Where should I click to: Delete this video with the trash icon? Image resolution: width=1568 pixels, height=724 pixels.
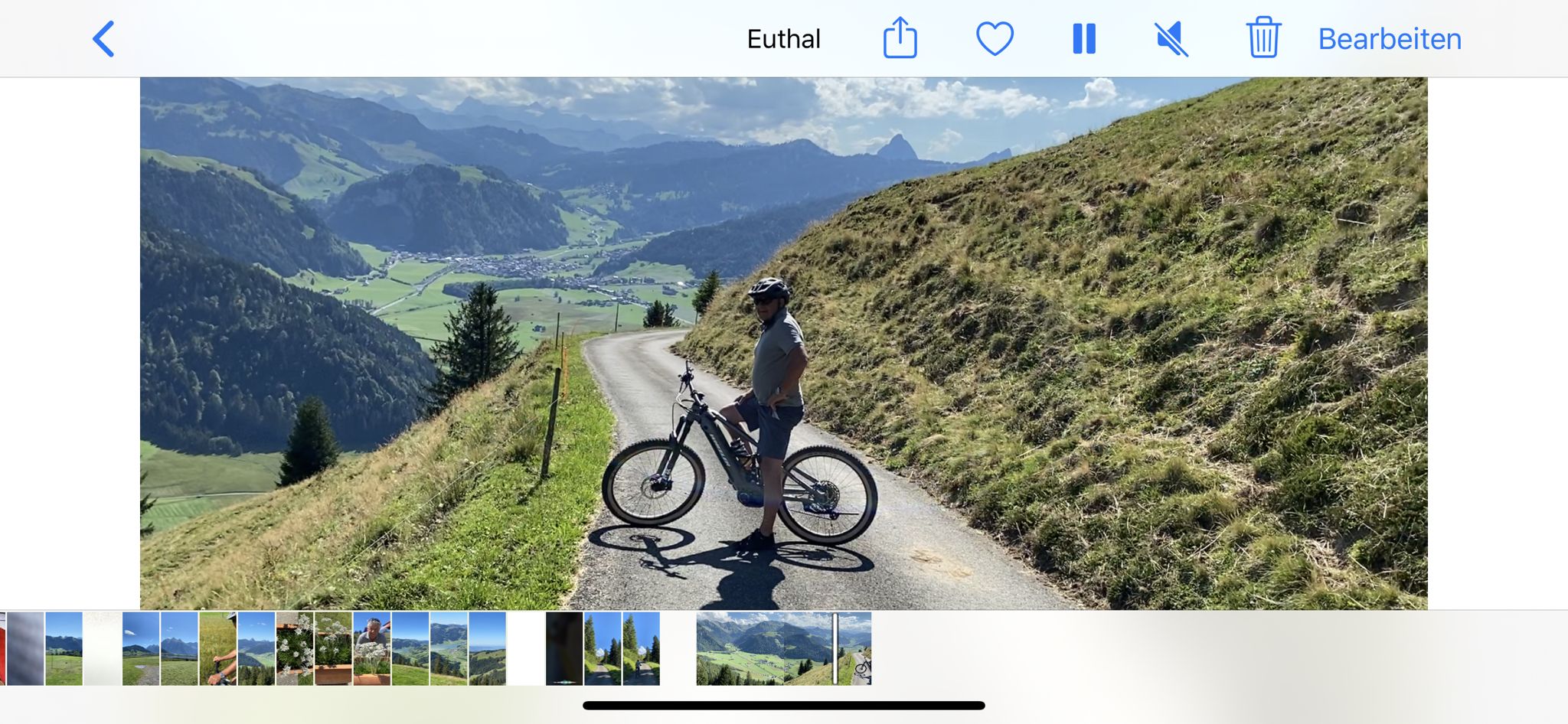(1263, 38)
